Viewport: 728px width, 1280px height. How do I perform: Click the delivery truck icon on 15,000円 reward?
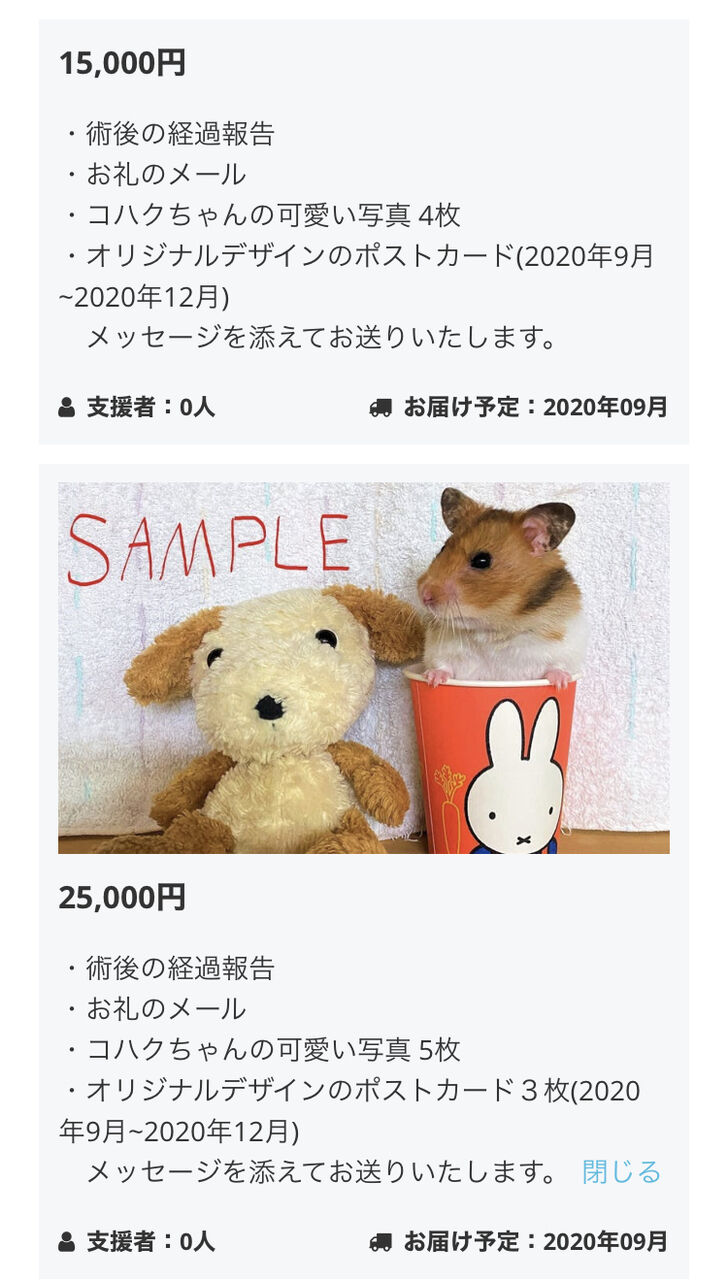[x=381, y=407]
